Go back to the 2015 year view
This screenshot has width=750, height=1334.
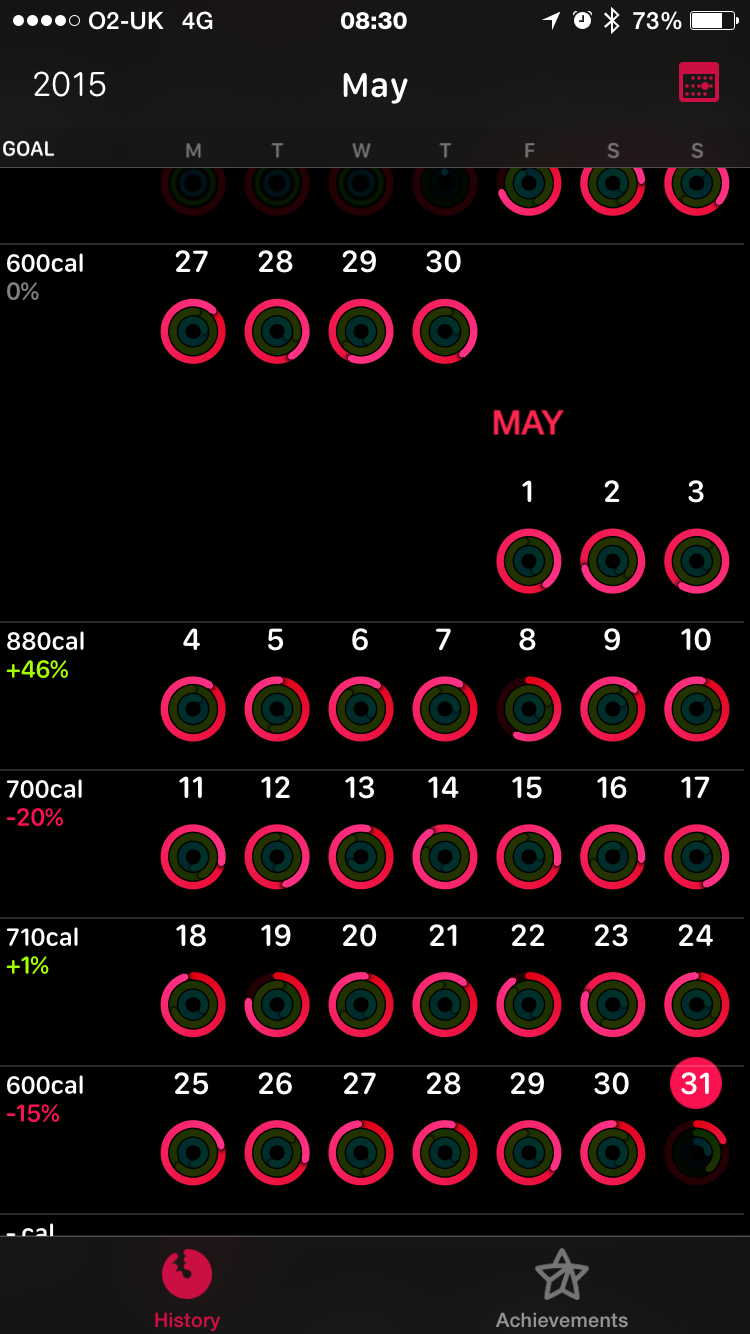tap(69, 85)
